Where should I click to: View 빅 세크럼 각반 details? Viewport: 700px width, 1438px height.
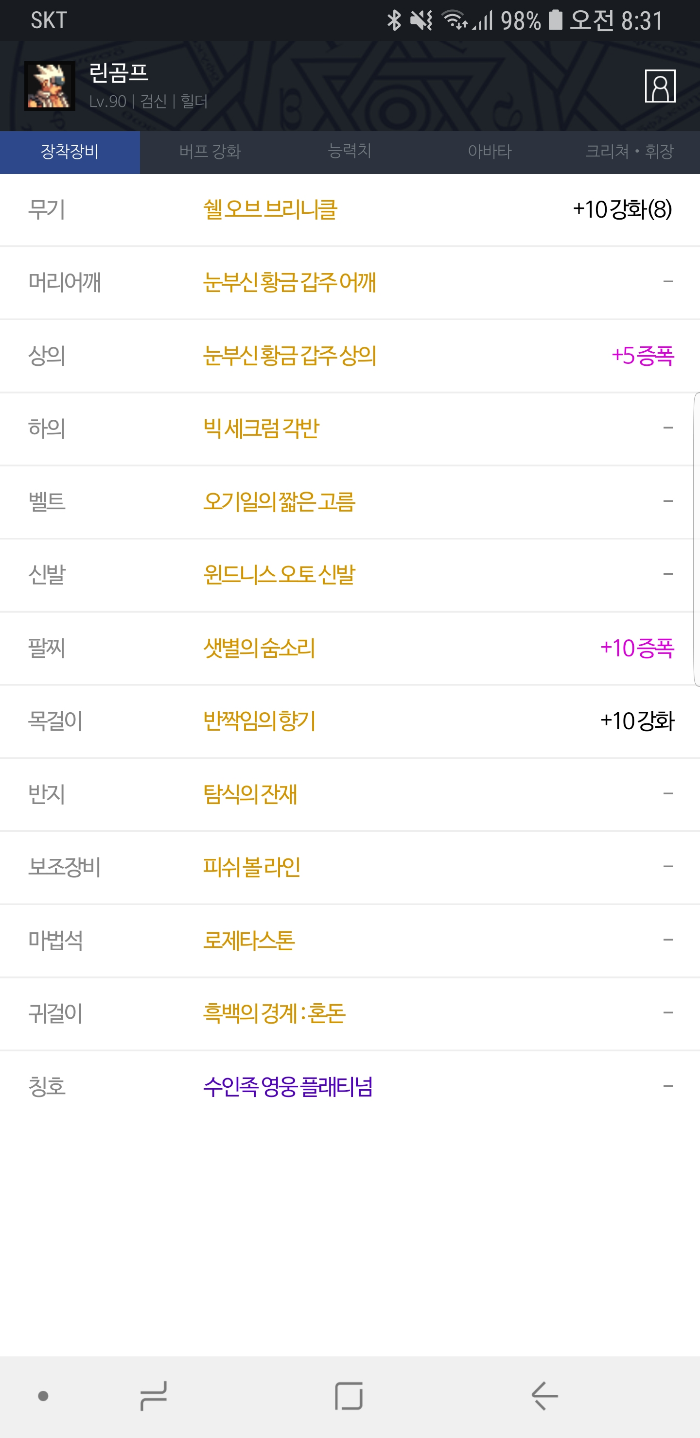[261, 429]
